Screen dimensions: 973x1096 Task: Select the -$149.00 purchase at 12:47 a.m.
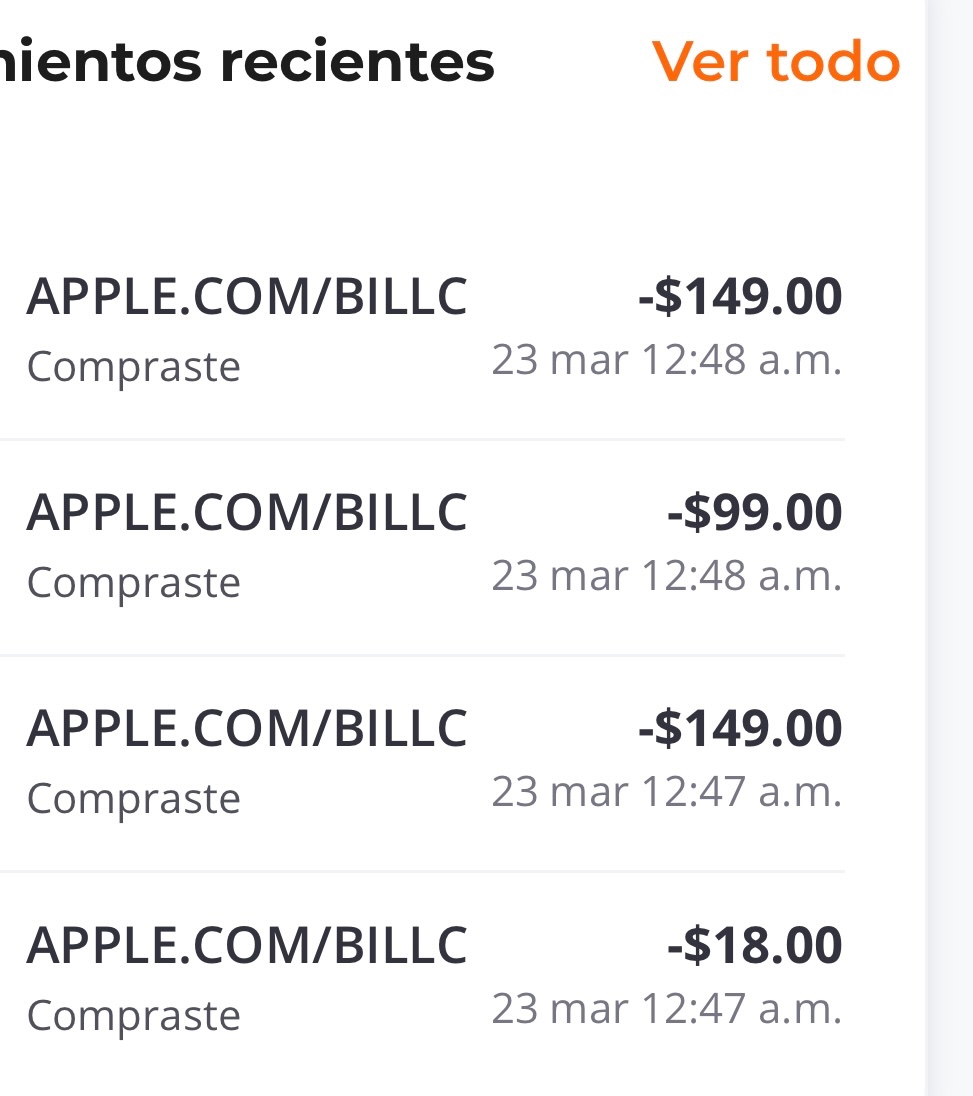tap(434, 760)
